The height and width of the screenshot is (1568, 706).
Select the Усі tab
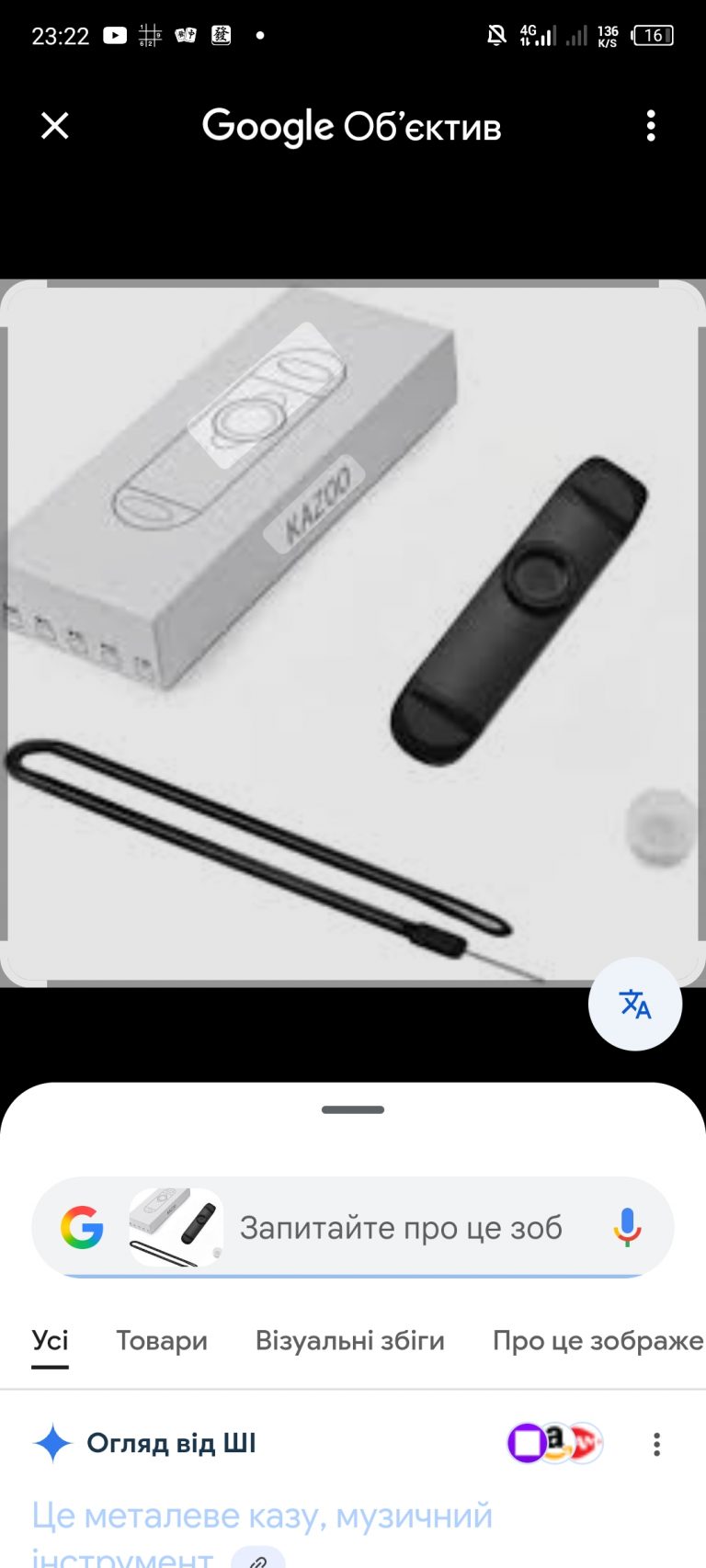point(50,1341)
